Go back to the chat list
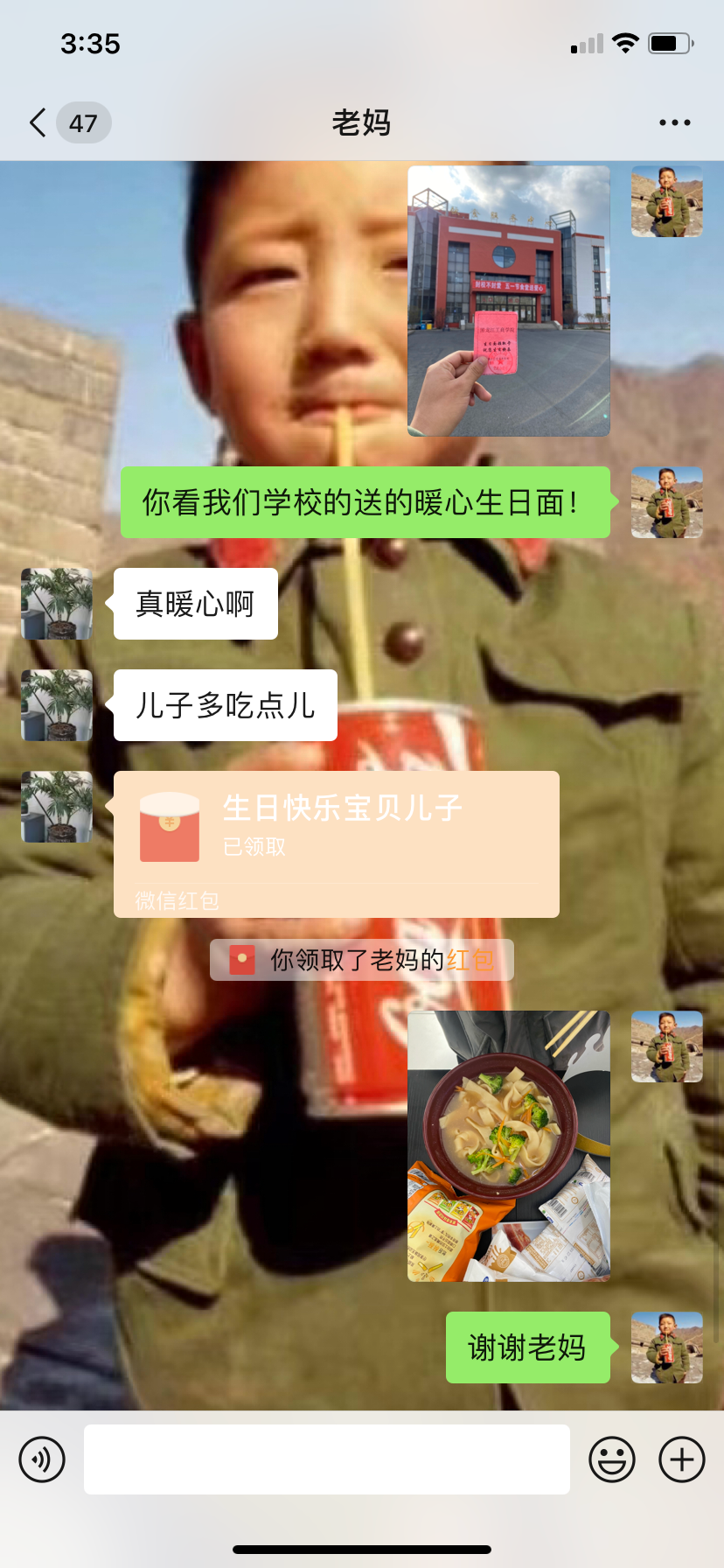The image size is (724, 1568). click(x=38, y=122)
